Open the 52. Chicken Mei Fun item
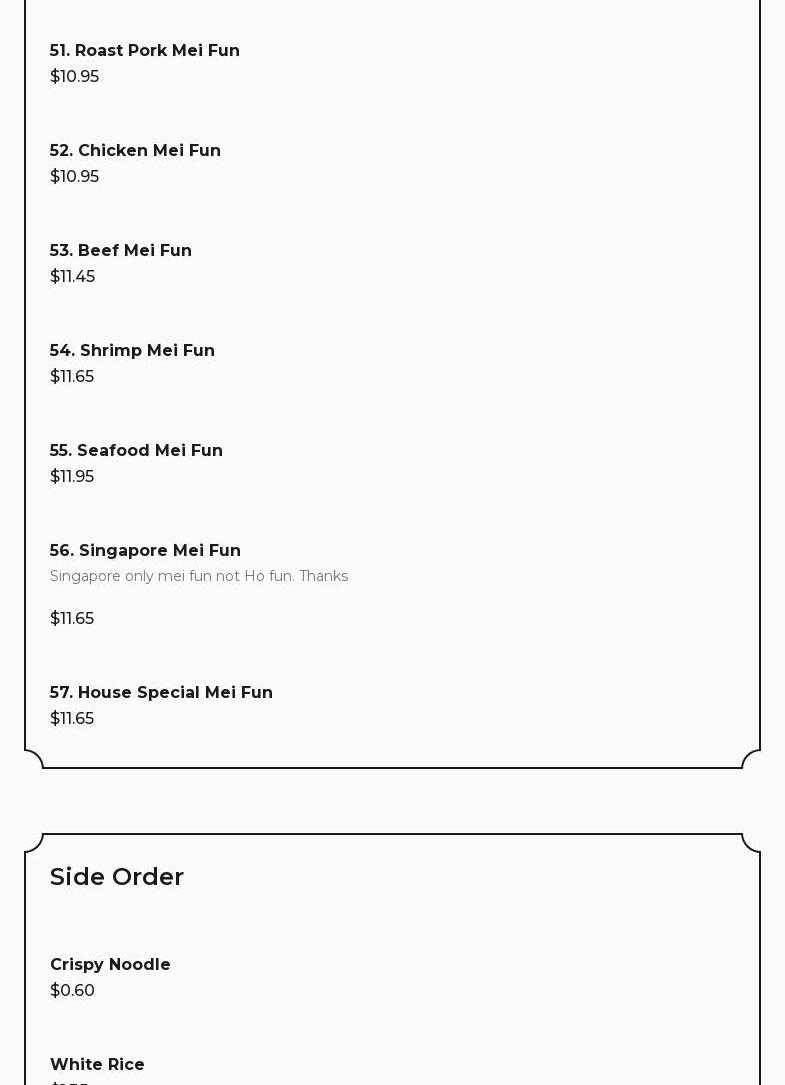785x1085 pixels. [135, 151]
